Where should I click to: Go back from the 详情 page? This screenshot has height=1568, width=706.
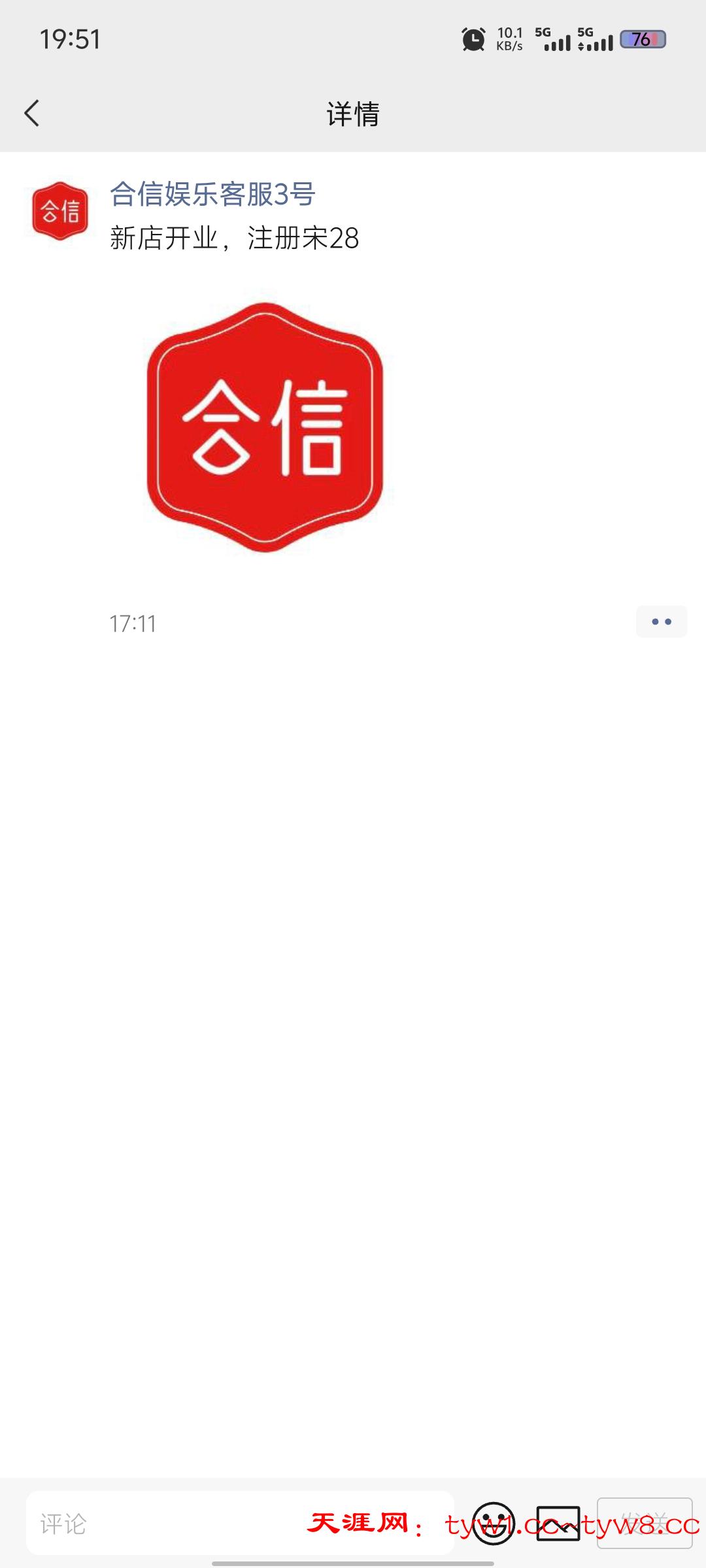(x=31, y=113)
